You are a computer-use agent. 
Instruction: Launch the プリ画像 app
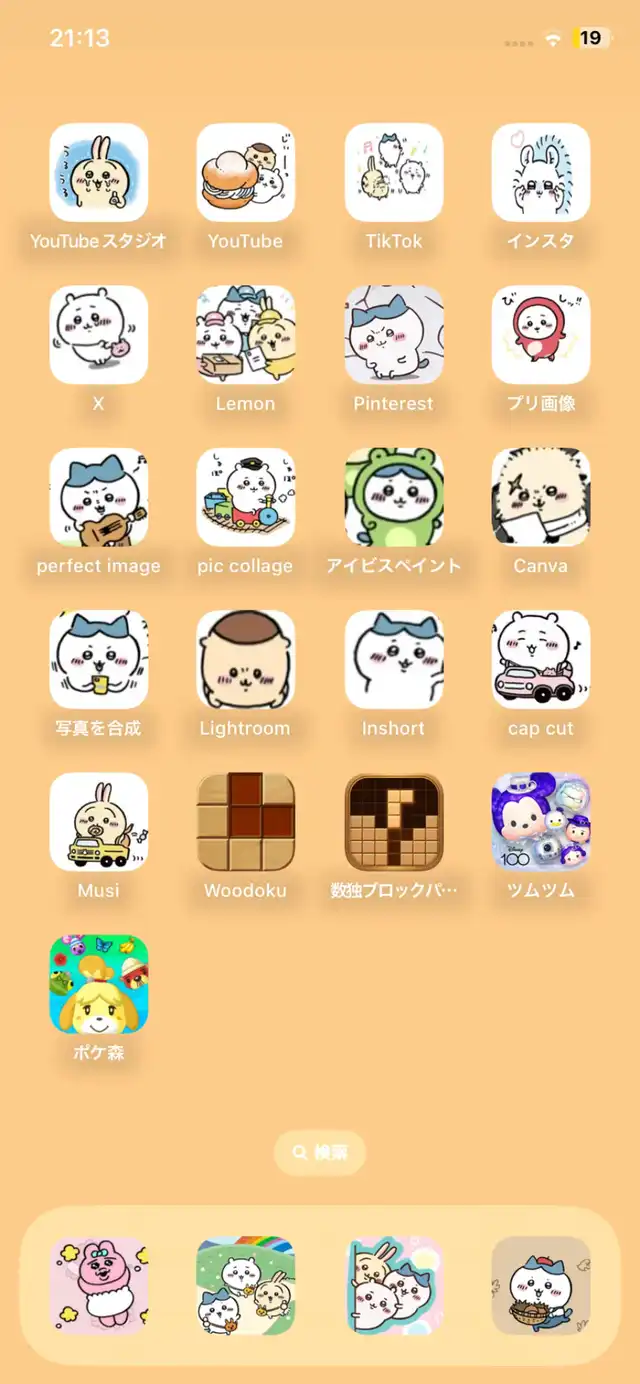point(541,335)
